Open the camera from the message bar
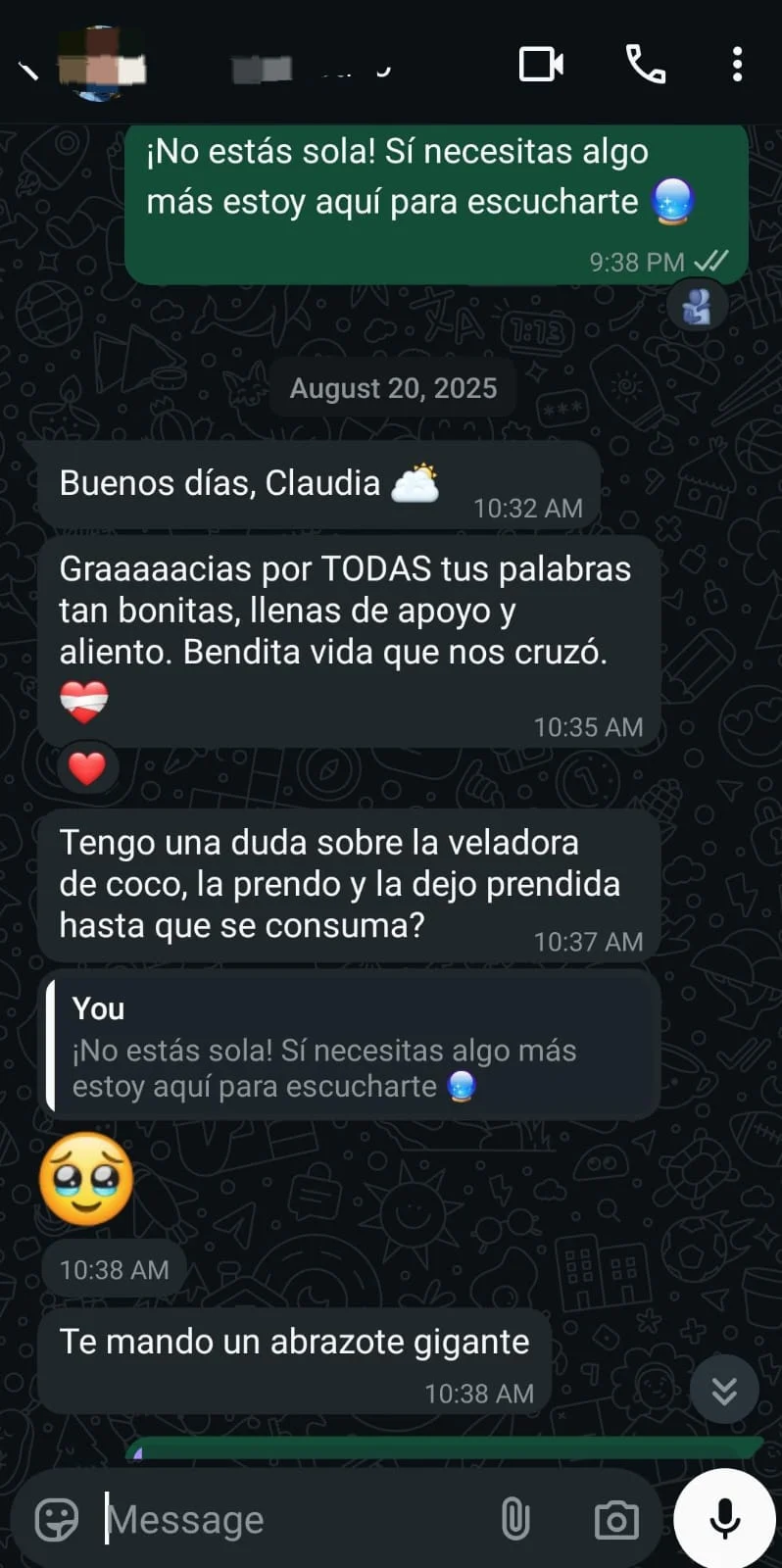The height and width of the screenshot is (1568, 782). [x=615, y=1518]
